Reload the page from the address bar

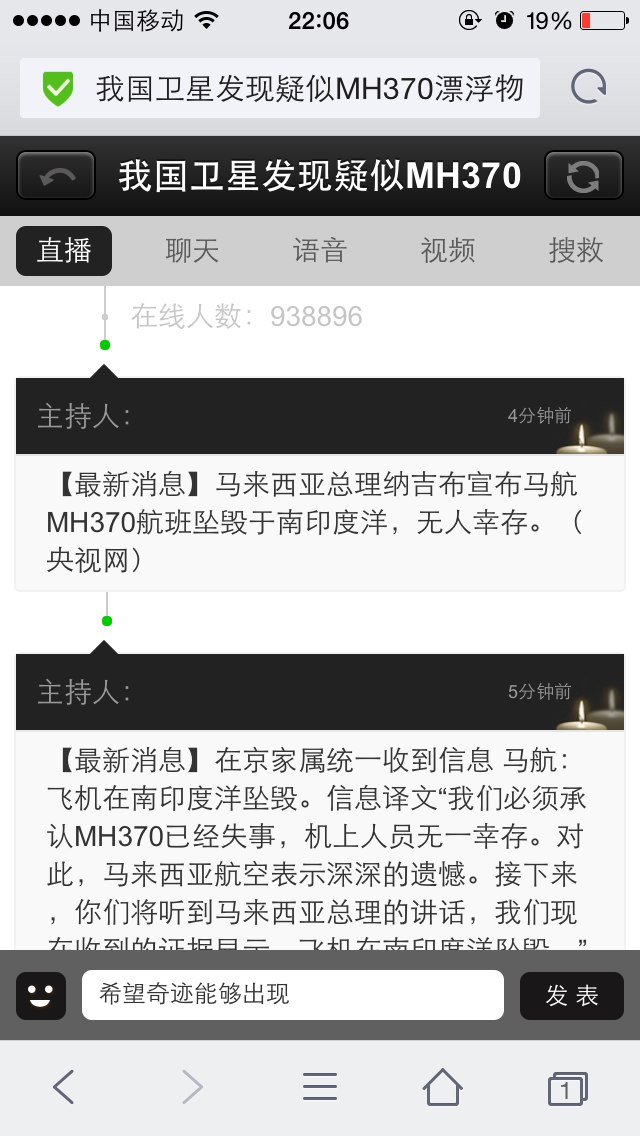click(588, 88)
